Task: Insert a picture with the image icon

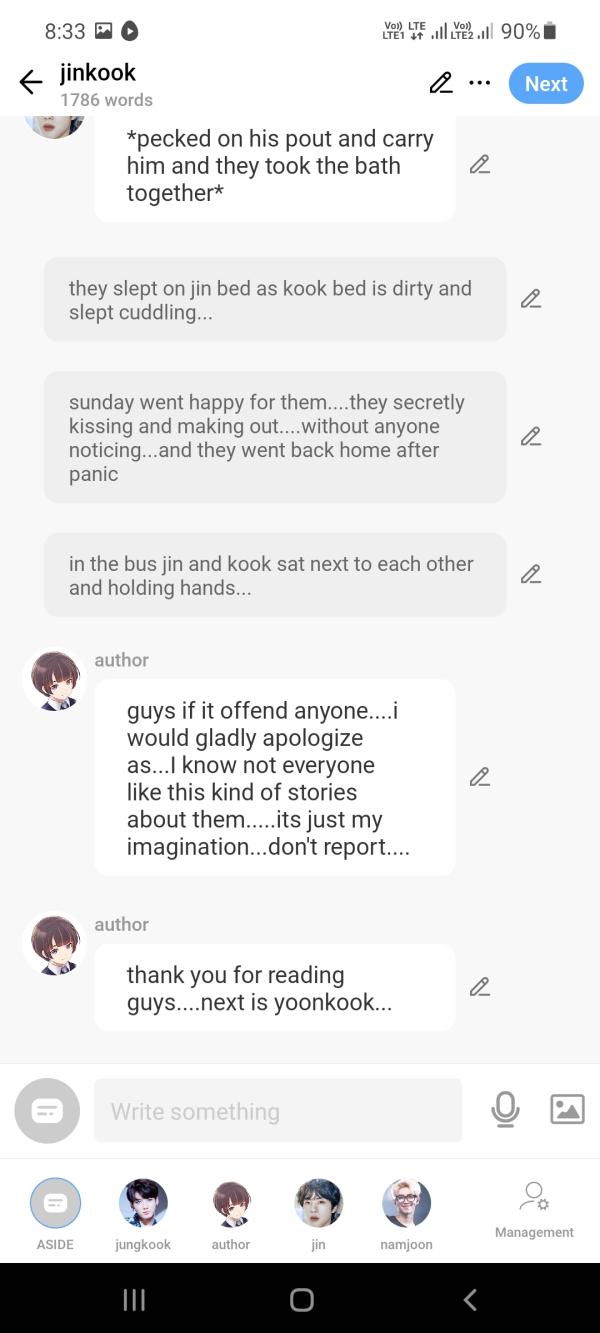Action: [x=567, y=1109]
